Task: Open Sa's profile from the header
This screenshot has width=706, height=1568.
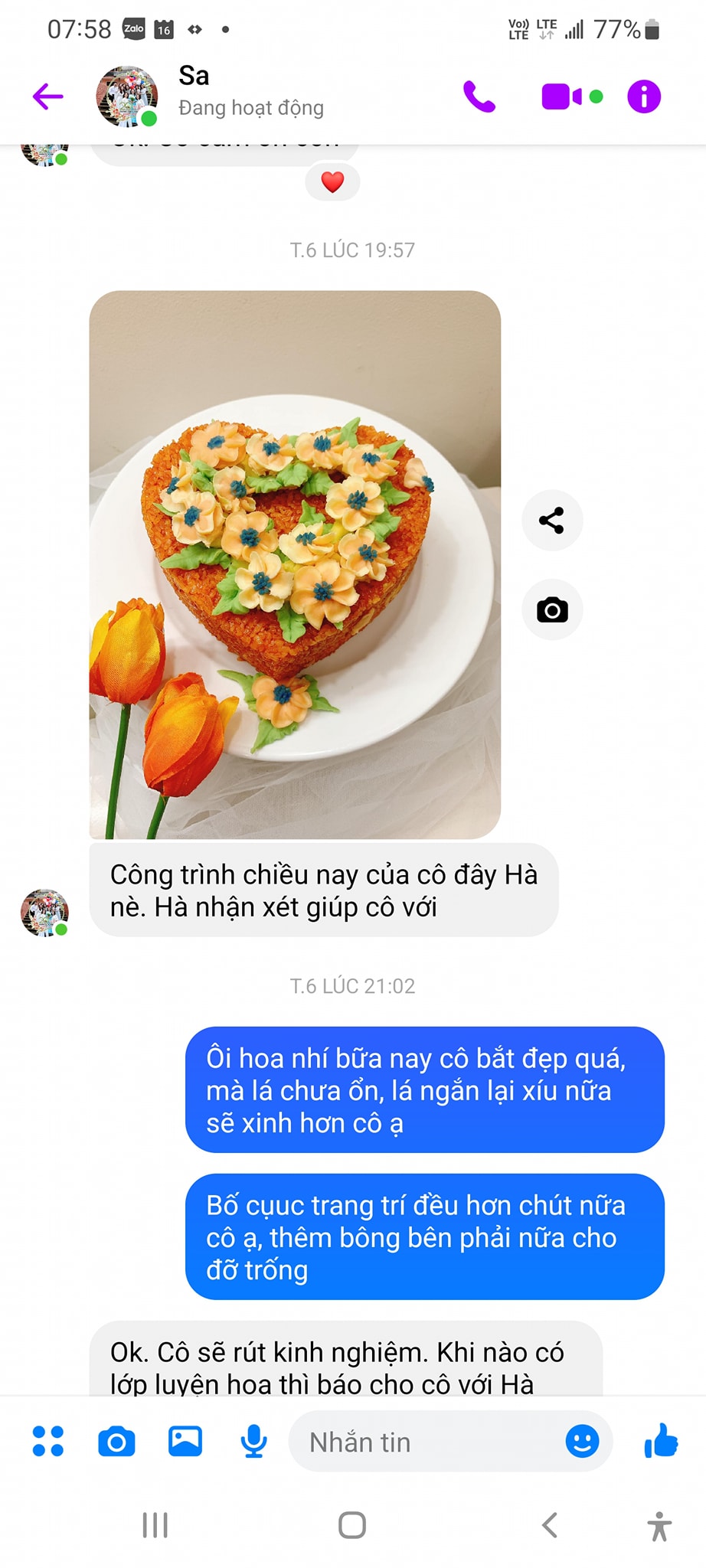Action: [x=127, y=96]
